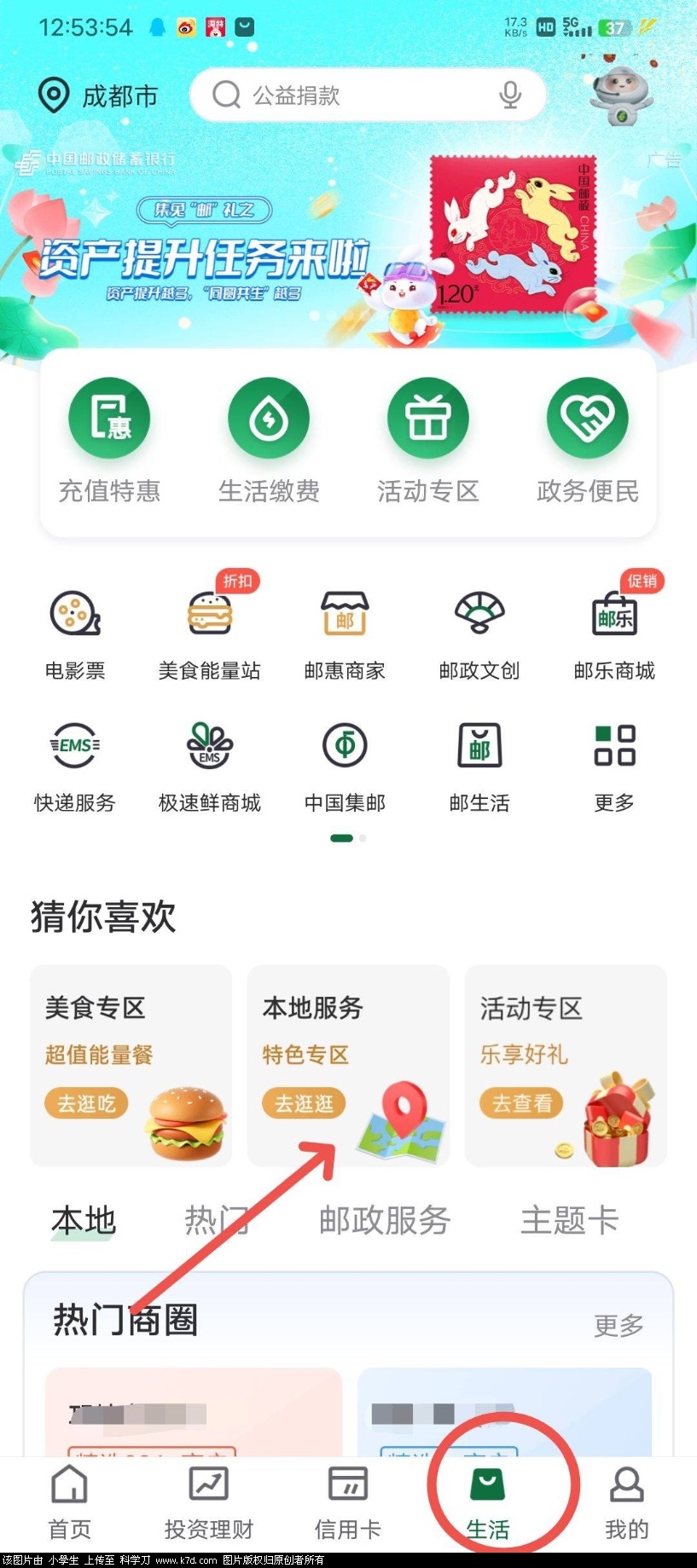The image size is (697, 1568).
Task: Tap the microphone voice search icon
Action: (x=510, y=95)
